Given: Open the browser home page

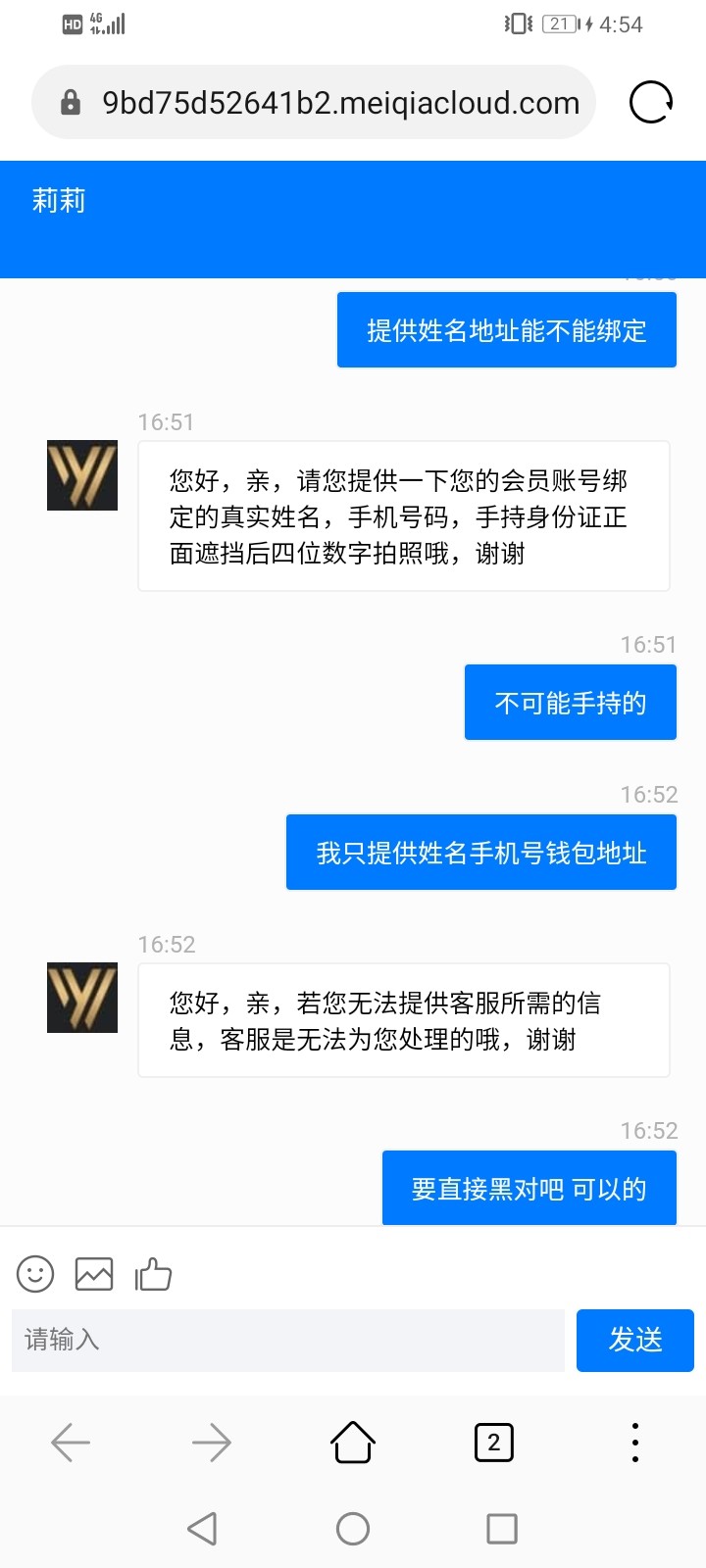Looking at the screenshot, I should (353, 1443).
